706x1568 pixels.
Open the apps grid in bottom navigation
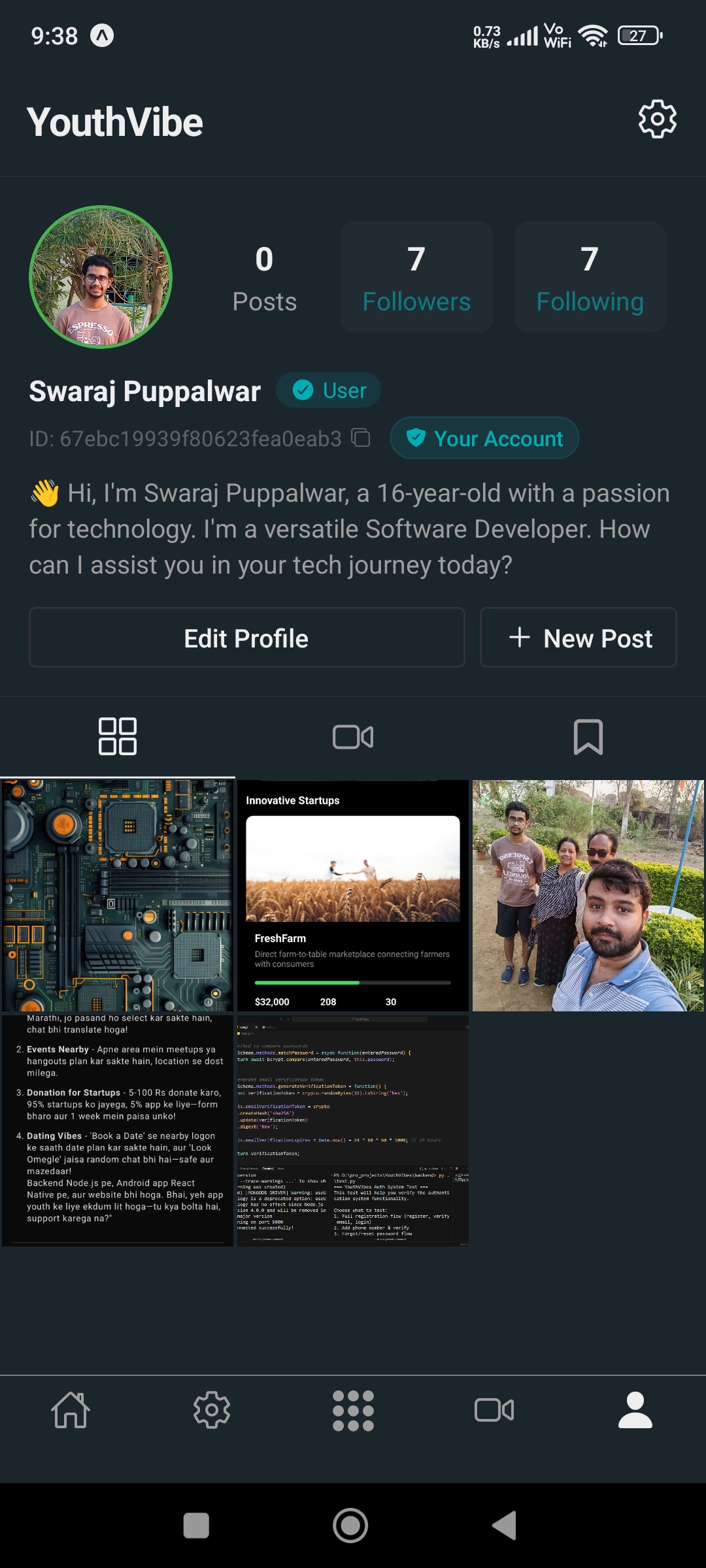pos(353,1410)
